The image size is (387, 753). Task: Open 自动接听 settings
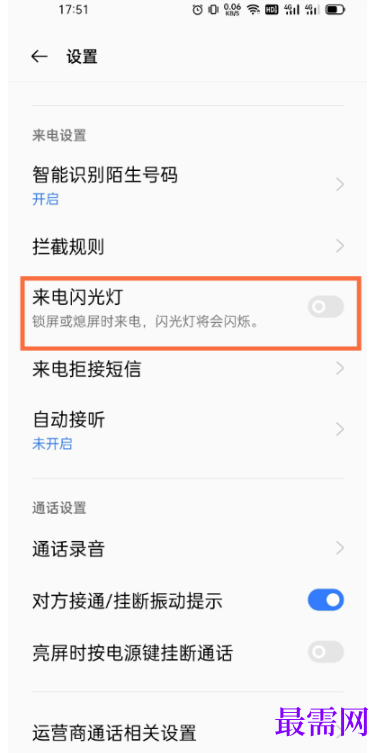point(188,429)
